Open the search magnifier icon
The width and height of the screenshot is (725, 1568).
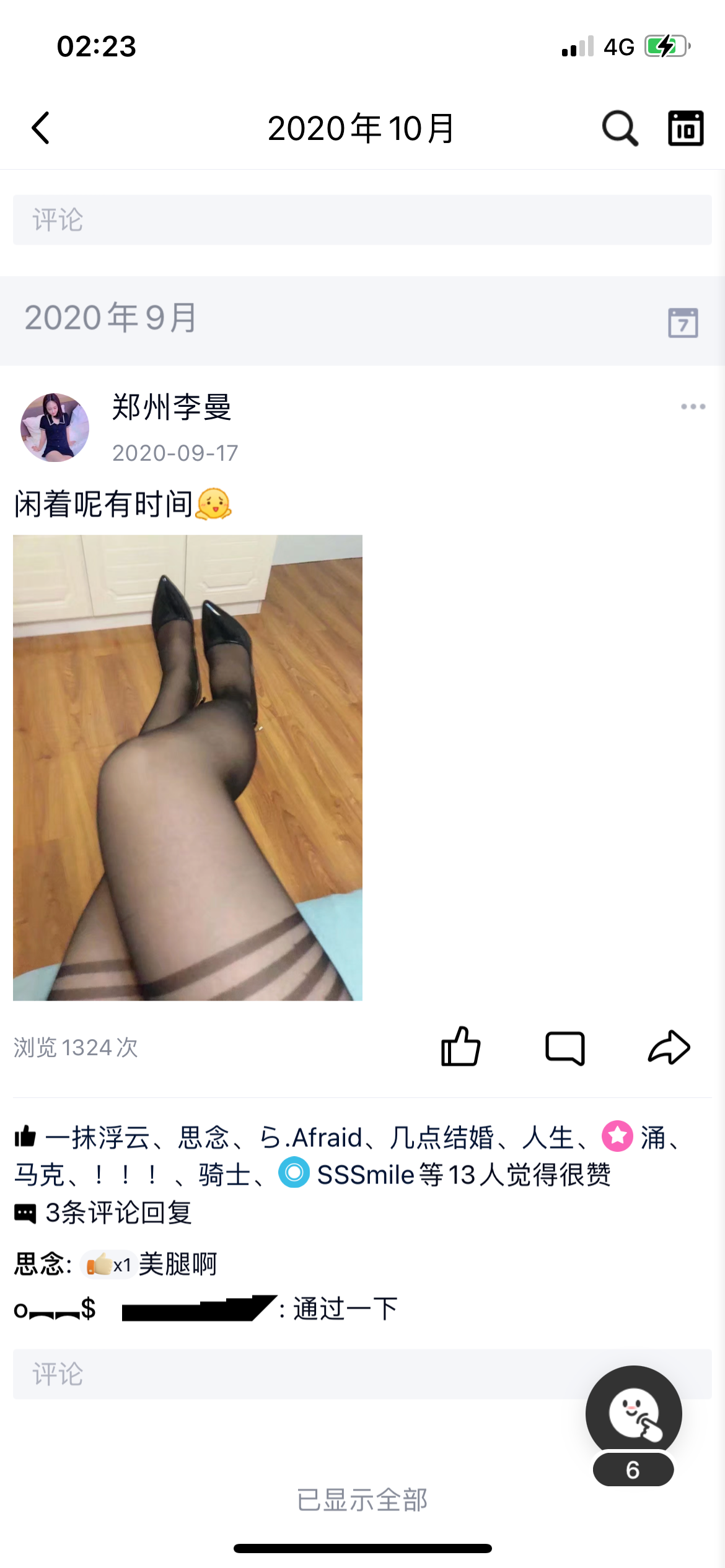click(619, 128)
